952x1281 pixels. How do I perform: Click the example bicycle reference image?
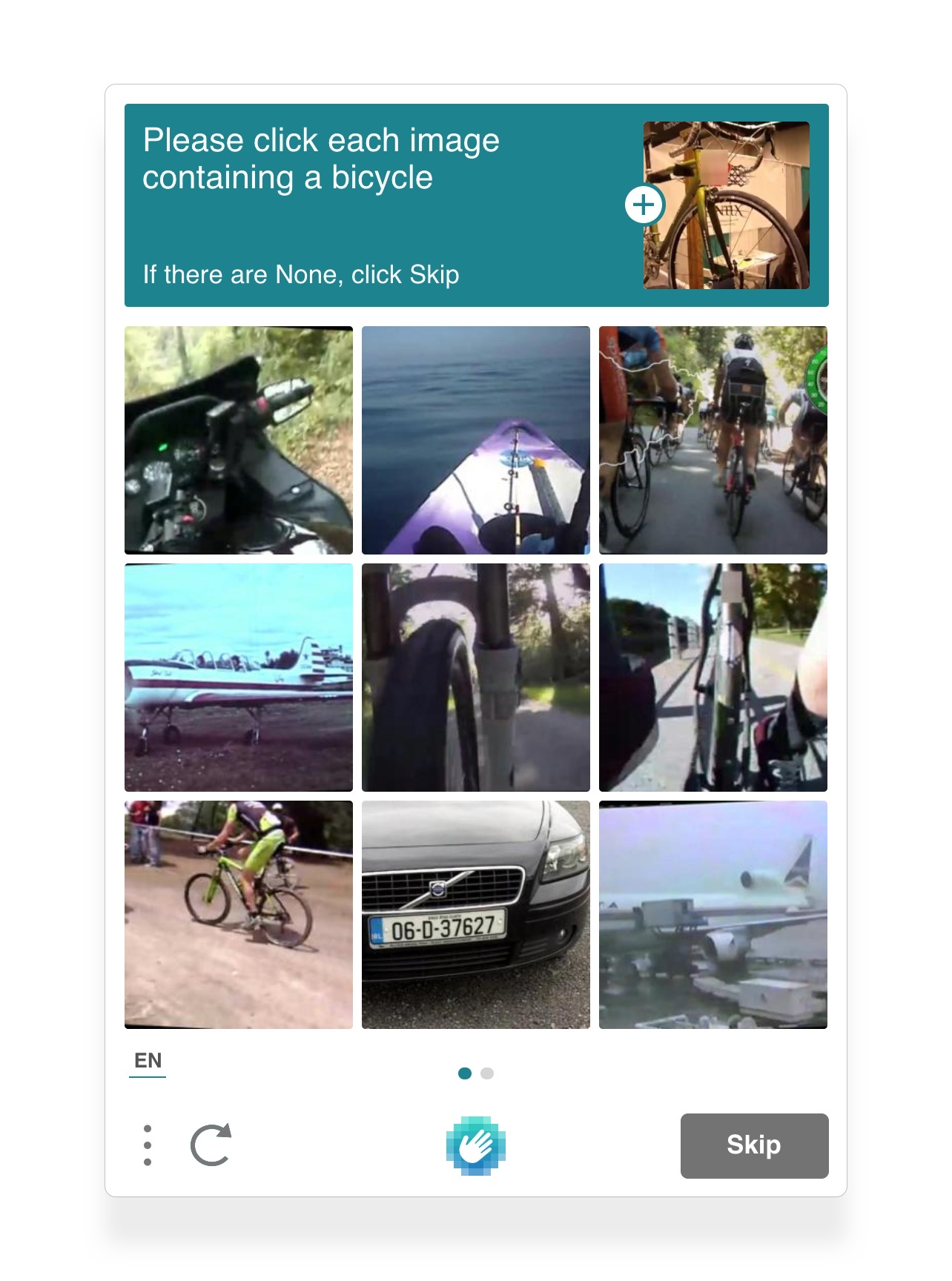[726, 205]
